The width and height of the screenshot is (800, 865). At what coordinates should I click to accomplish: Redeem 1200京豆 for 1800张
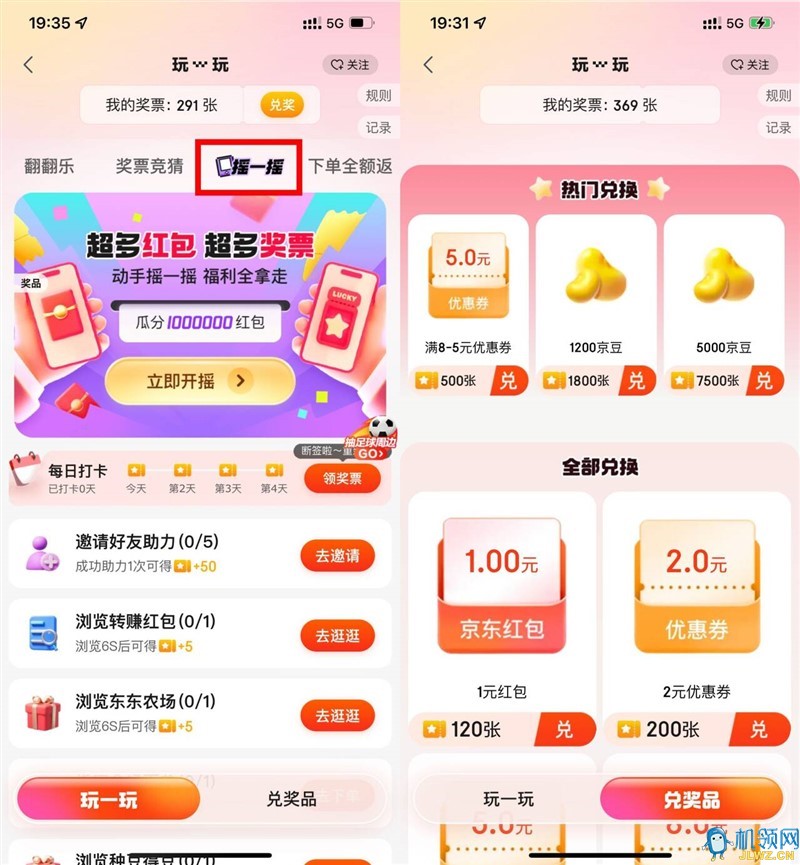[636, 381]
